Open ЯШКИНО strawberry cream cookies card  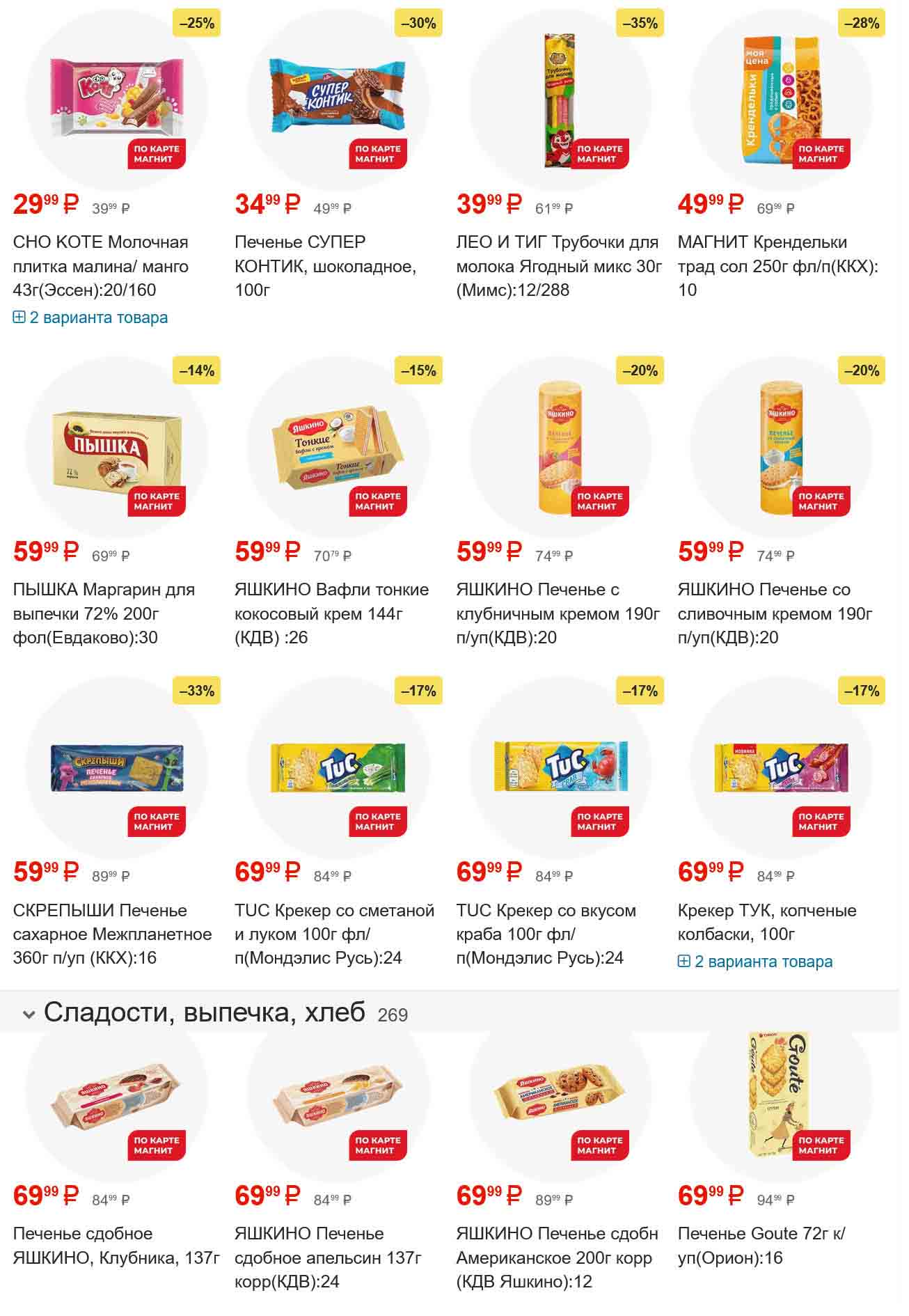pyautogui.click(x=558, y=613)
